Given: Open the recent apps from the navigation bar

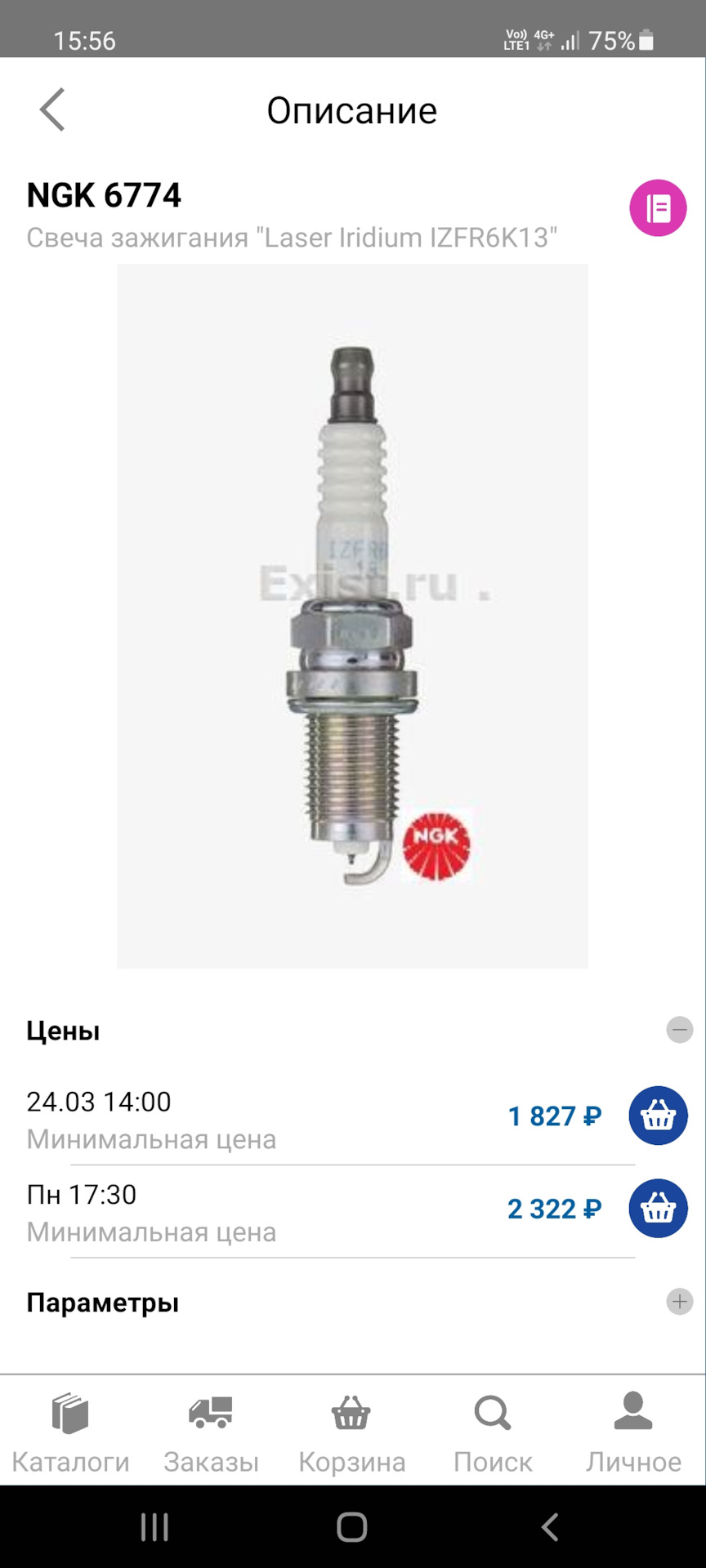Looking at the screenshot, I should tap(154, 1526).
